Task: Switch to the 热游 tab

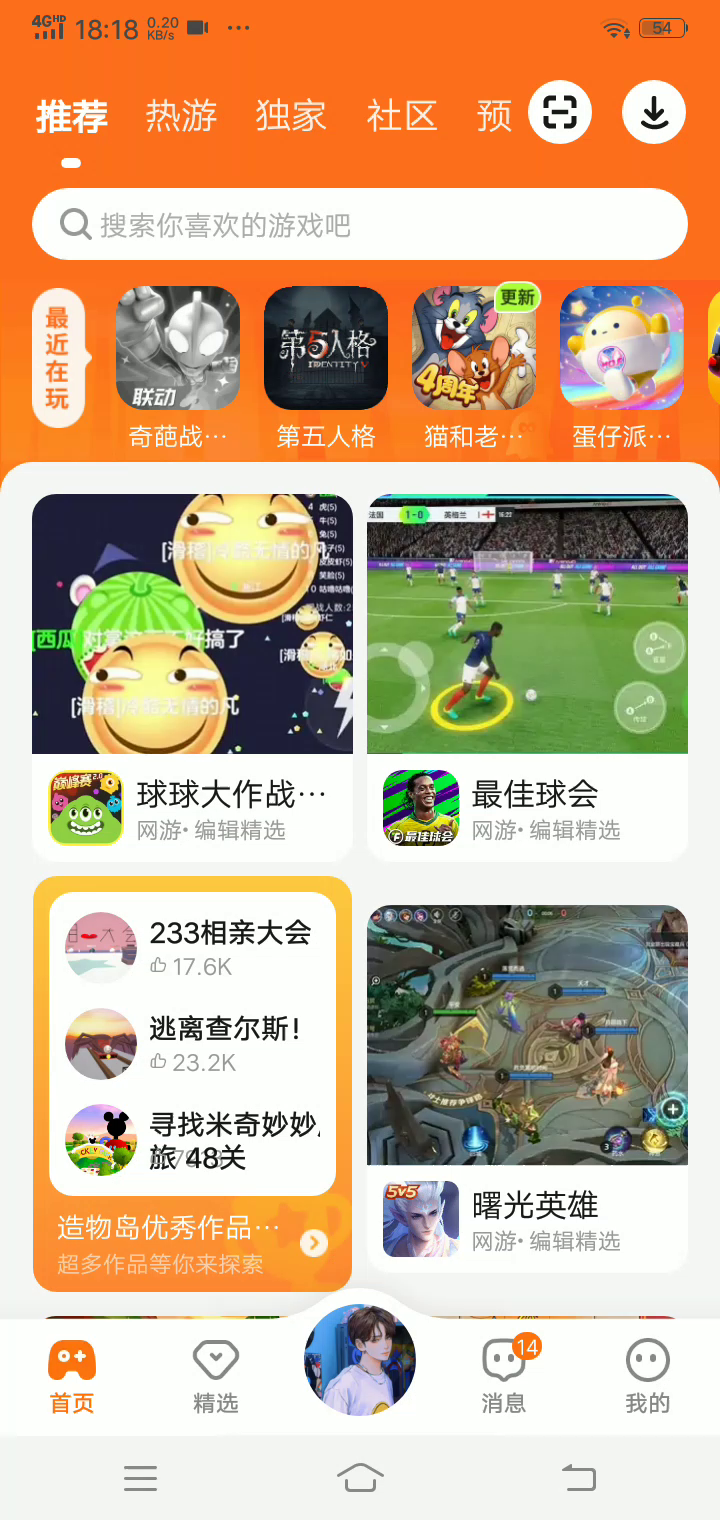Action: tap(181, 116)
